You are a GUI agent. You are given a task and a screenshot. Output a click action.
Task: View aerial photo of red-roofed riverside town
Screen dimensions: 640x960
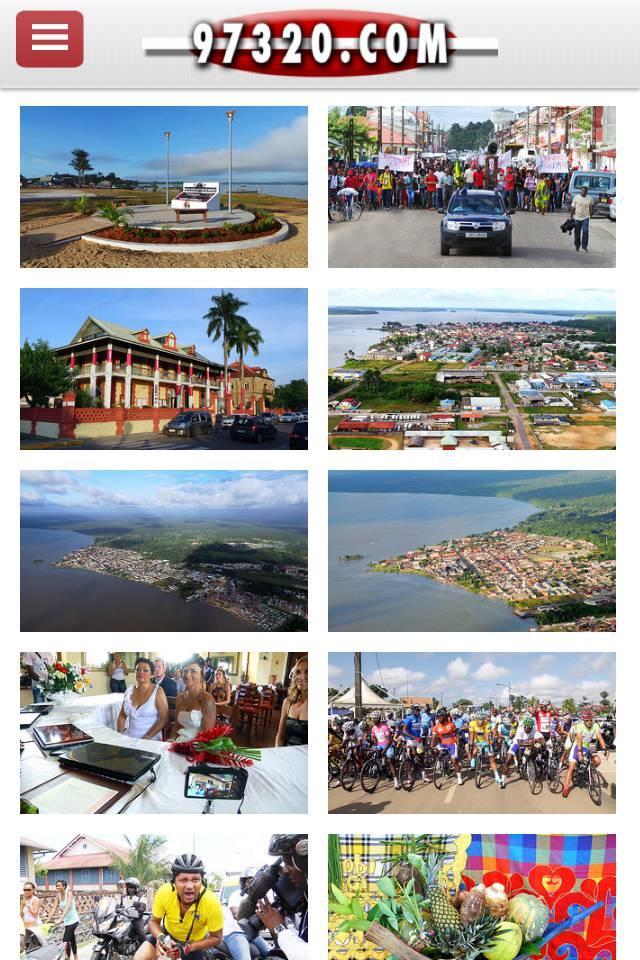point(472,551)
